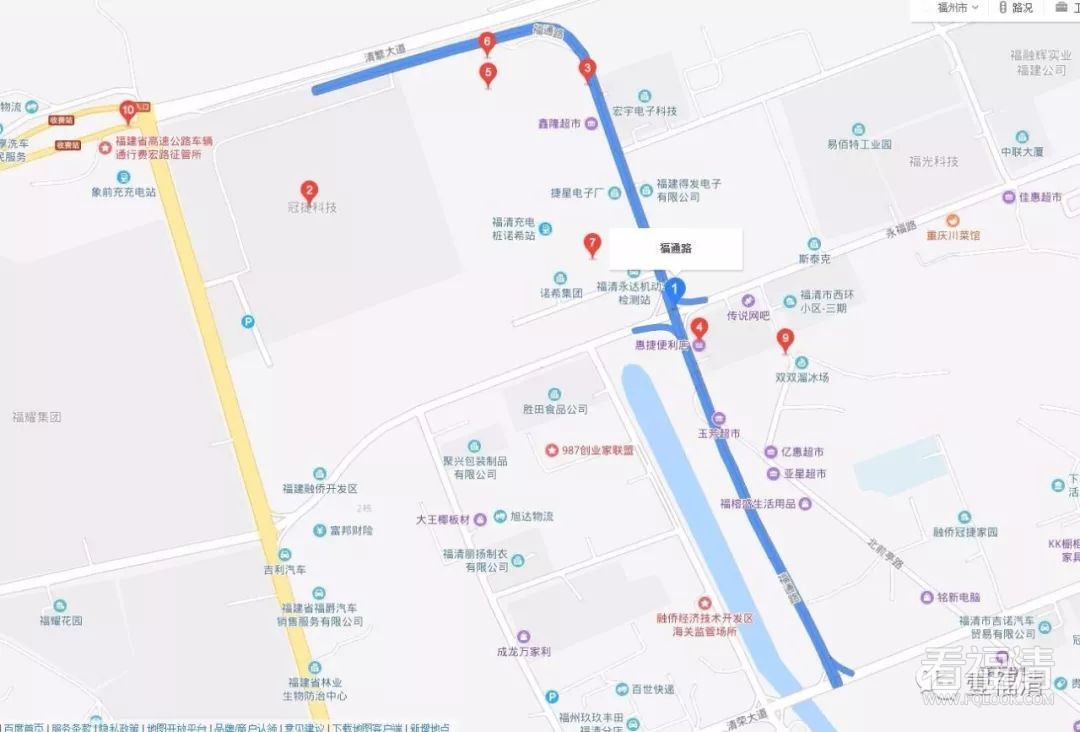Select red marker 3 near 宏宇电子科技
This screenshot has width=1080, height=732.
tap(587, 69)
